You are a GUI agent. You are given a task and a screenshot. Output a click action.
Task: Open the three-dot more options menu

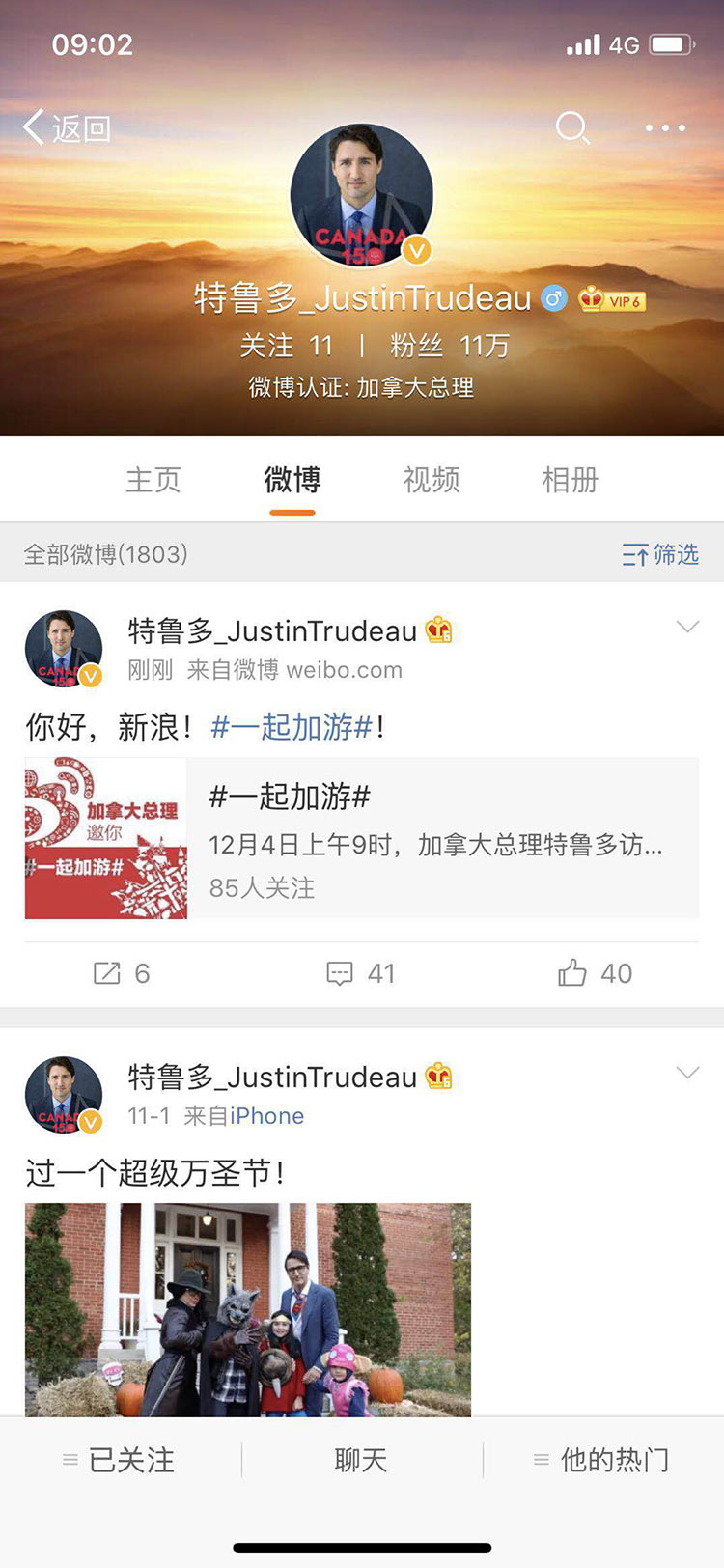click(x=665, y=127)
